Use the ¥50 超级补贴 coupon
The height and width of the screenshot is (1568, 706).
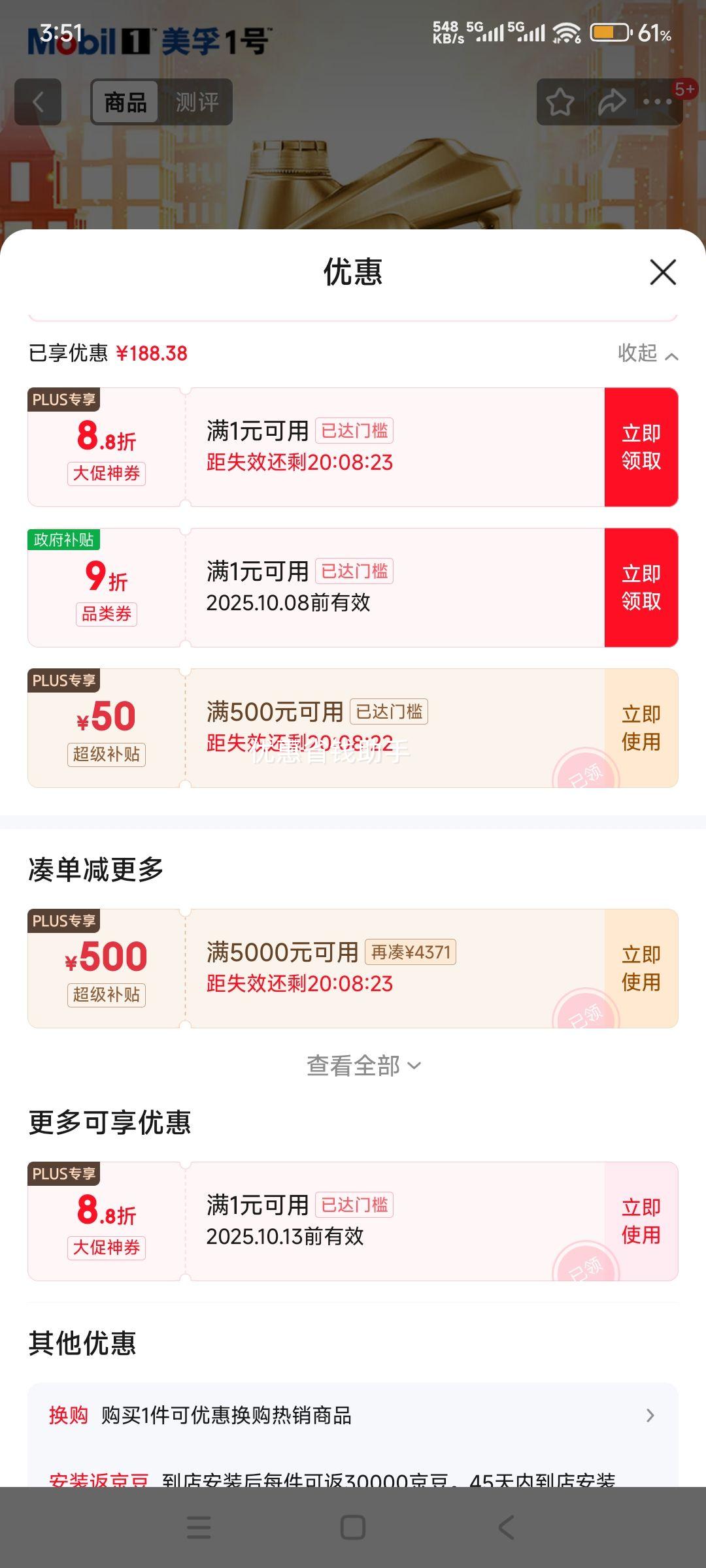(641, 728)
